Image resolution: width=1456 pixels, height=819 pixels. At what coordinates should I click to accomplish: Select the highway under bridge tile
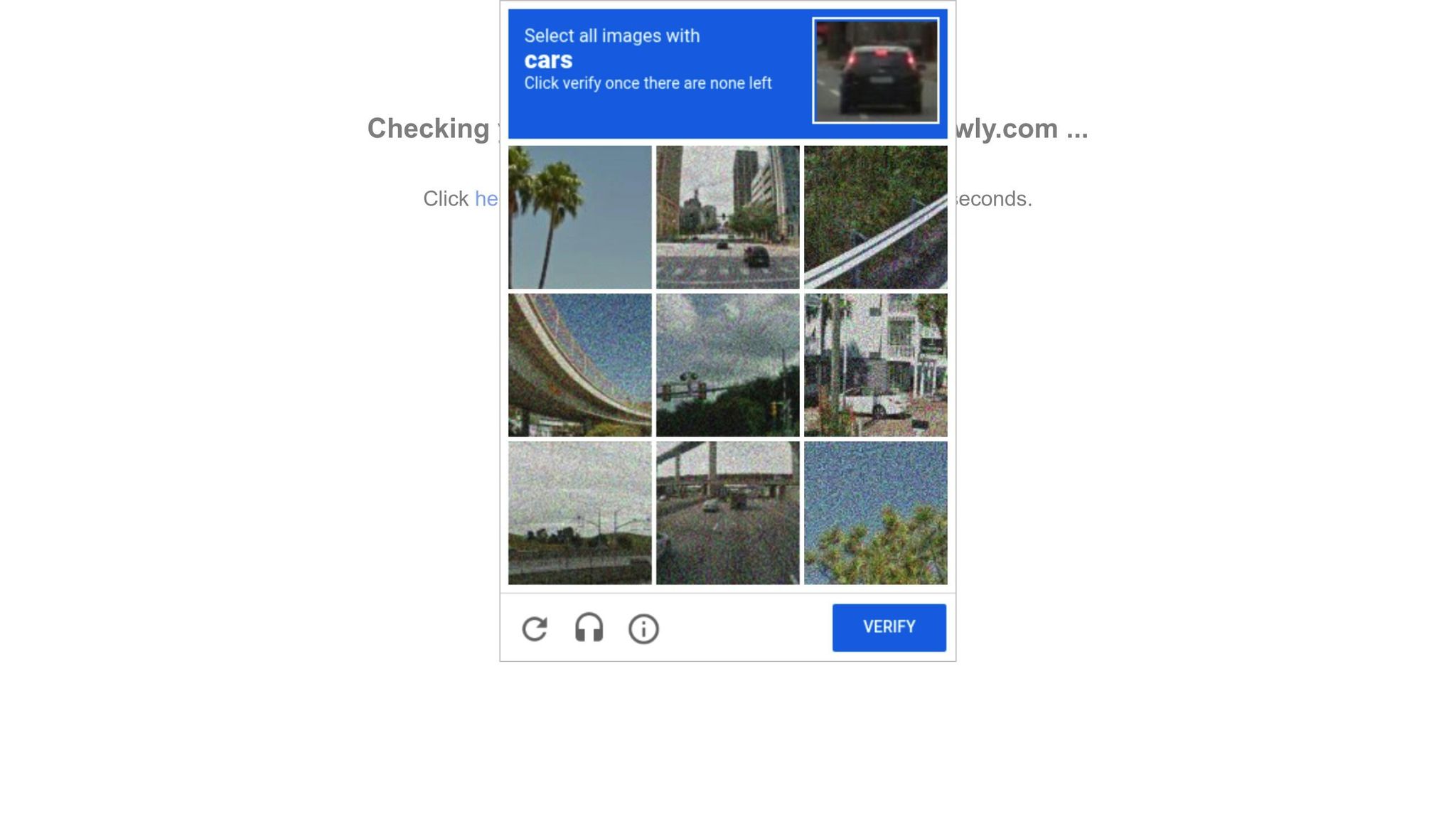coord(727,513)
